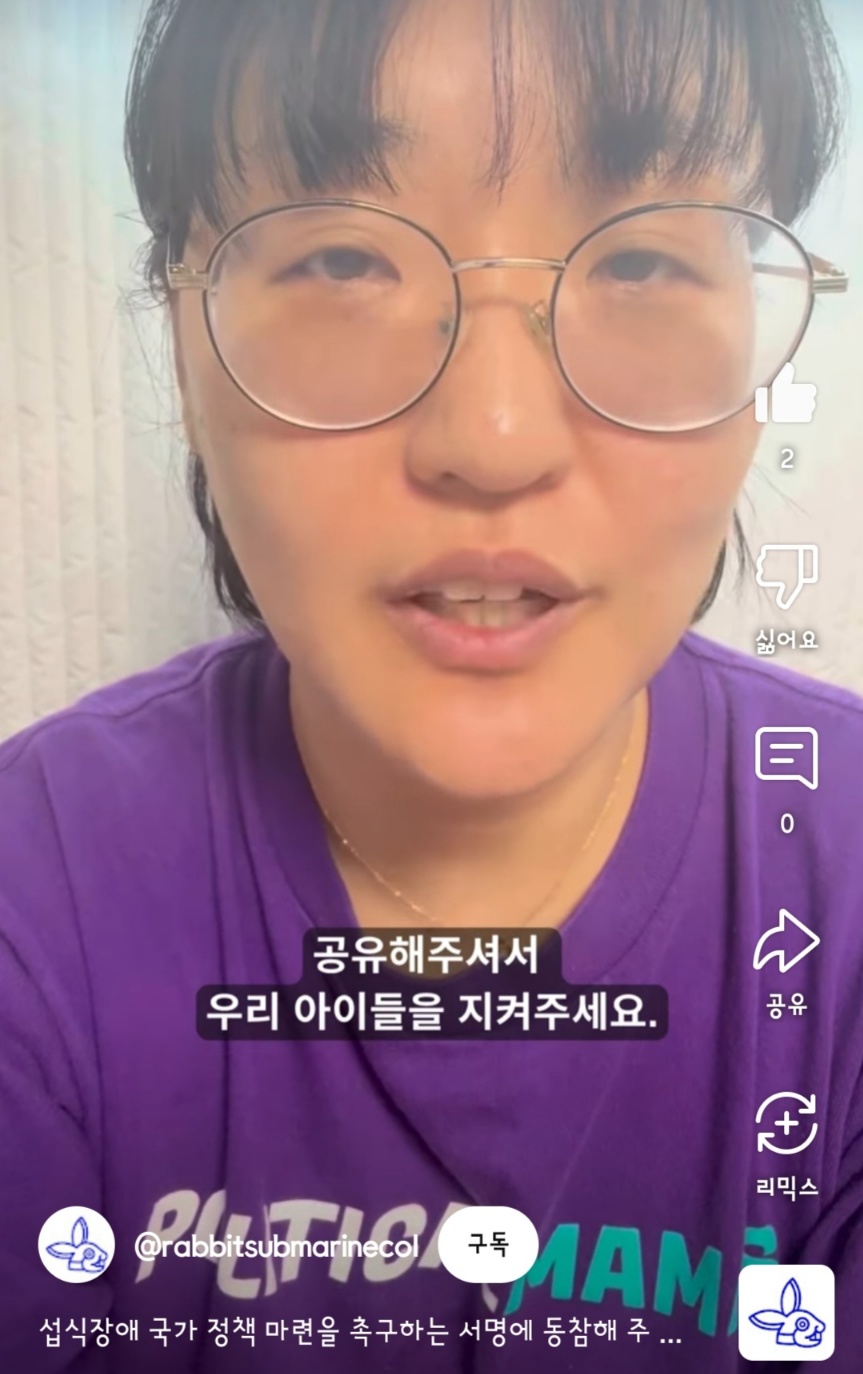This screenshot has height=1374, width=863.
Task: Tap the rabbit channel avatar beside the handle
Action: tap(76, 1245)
